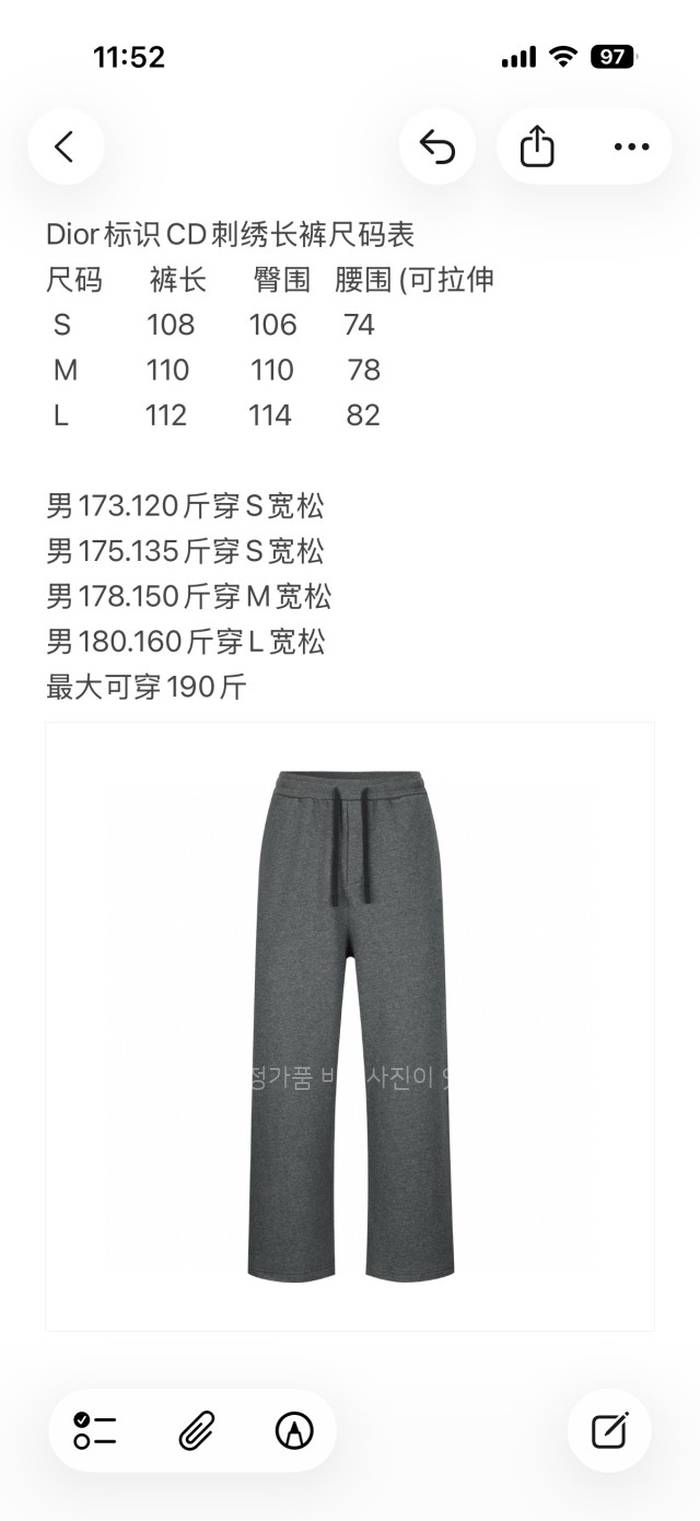700x1521 pixels.
Task: Undo the last edit
Action: 437,147
